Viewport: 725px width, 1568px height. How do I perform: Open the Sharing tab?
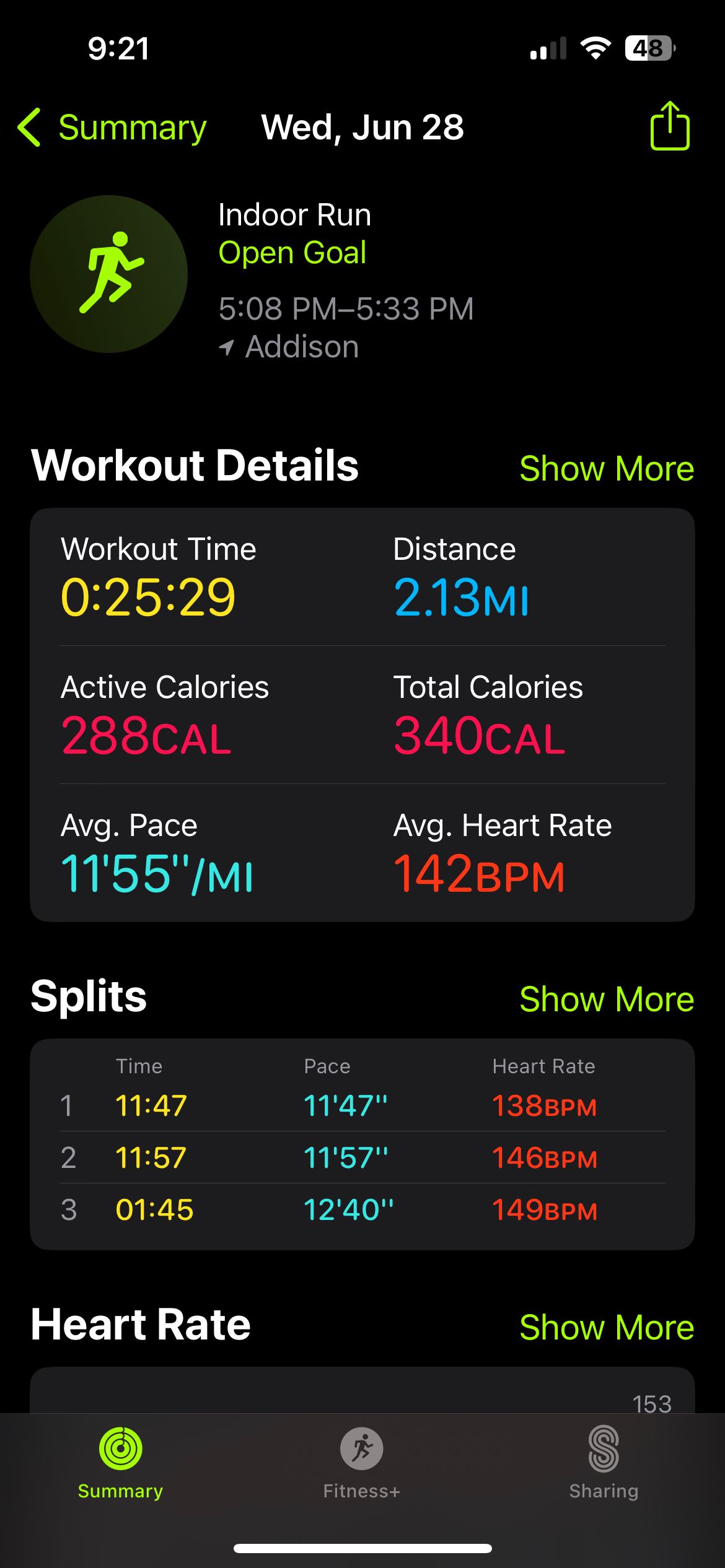click(x=604, y=1463)
